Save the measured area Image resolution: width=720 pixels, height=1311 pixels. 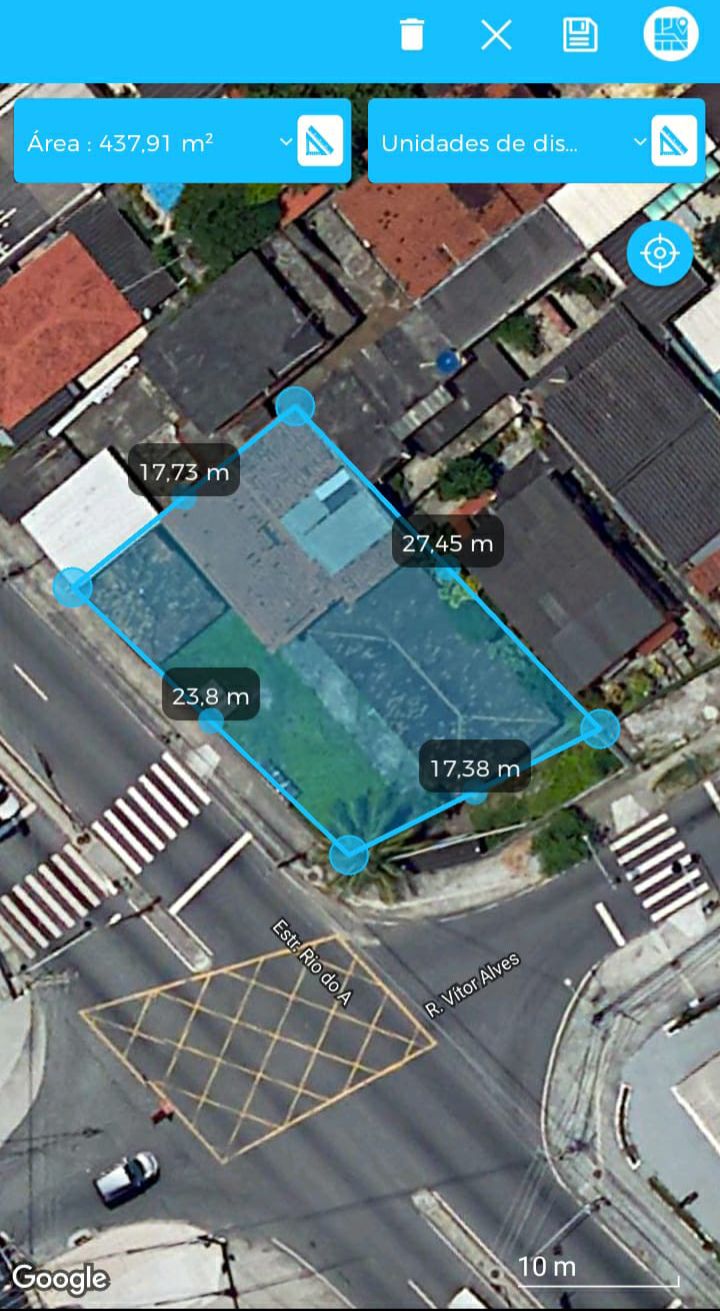[x=580, y=35]
